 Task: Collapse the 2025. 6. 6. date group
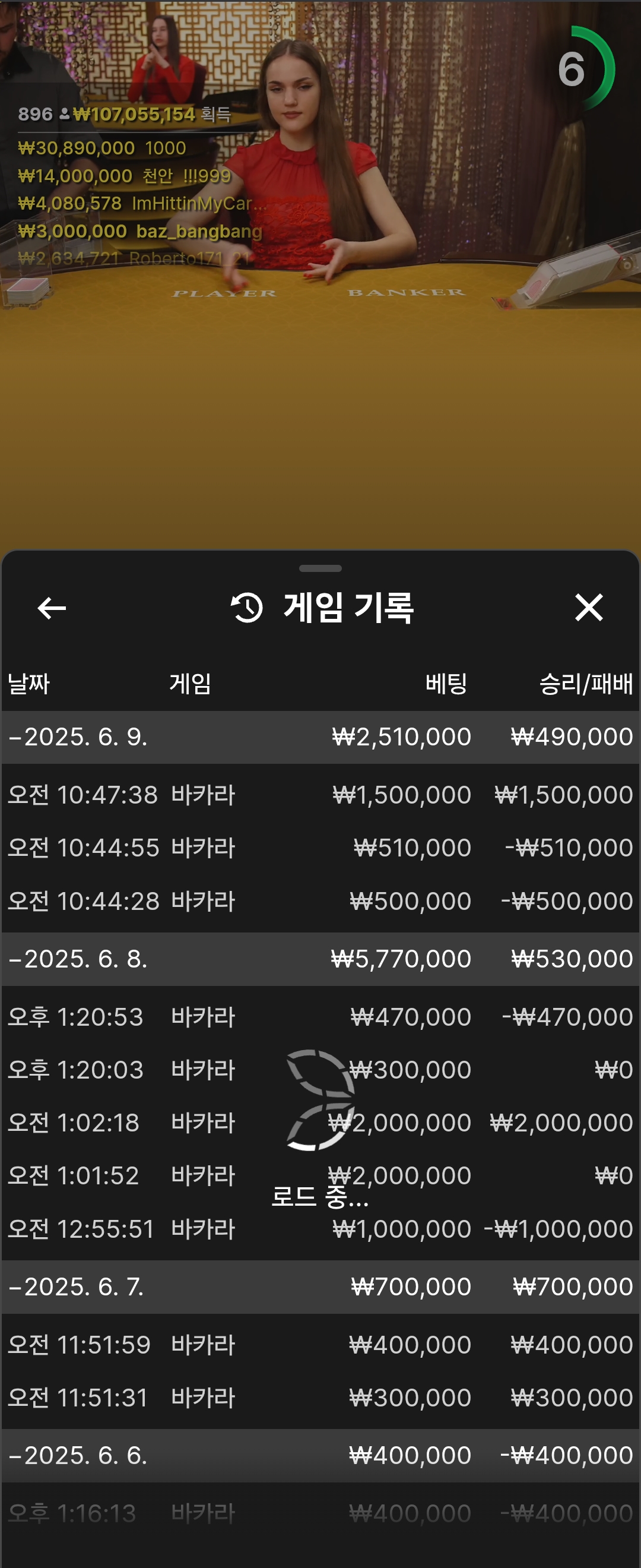tap(78, 1455)
